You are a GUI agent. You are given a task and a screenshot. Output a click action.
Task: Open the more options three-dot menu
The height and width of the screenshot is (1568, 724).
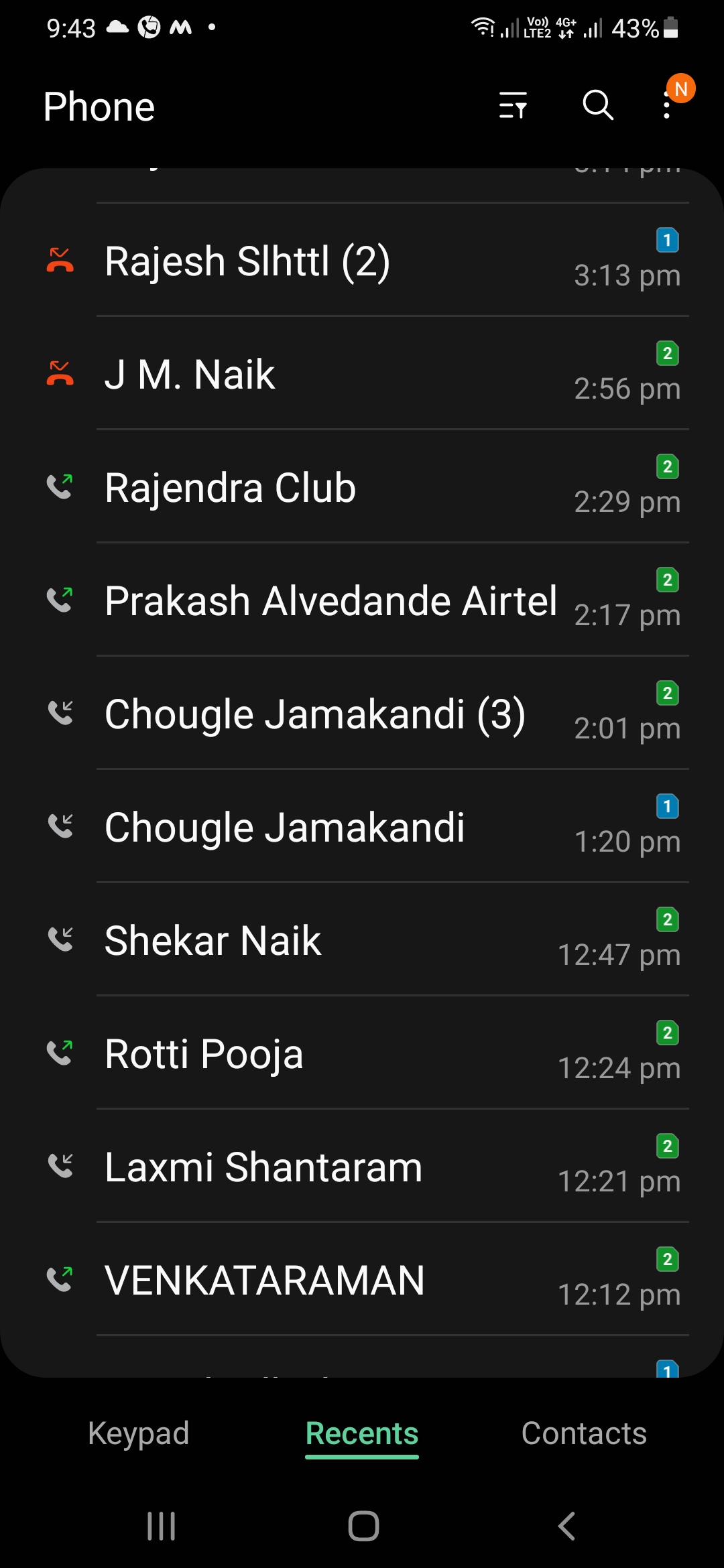pos(666,106)
